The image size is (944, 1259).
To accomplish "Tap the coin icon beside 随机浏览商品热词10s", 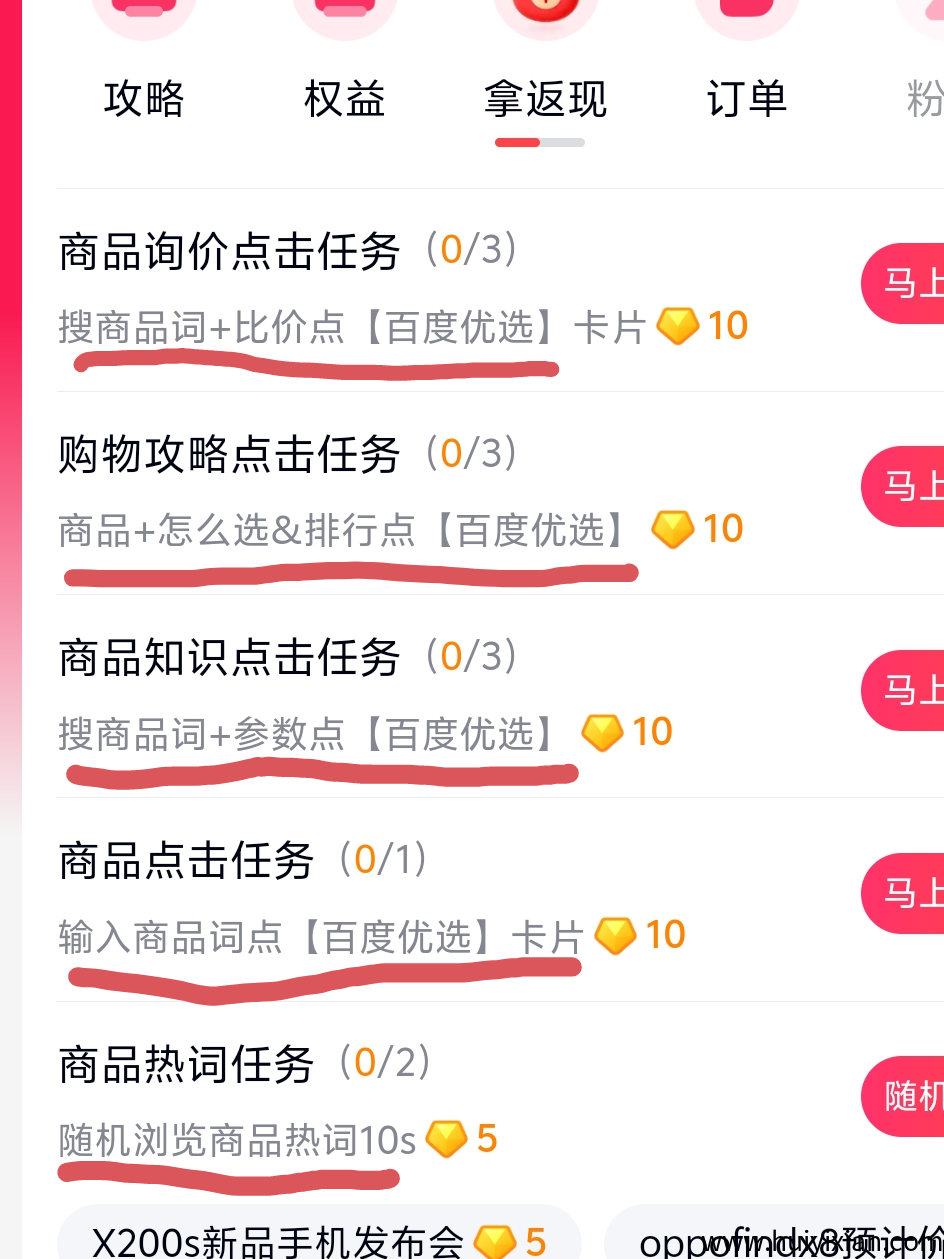I will [x=447, y=1138].
